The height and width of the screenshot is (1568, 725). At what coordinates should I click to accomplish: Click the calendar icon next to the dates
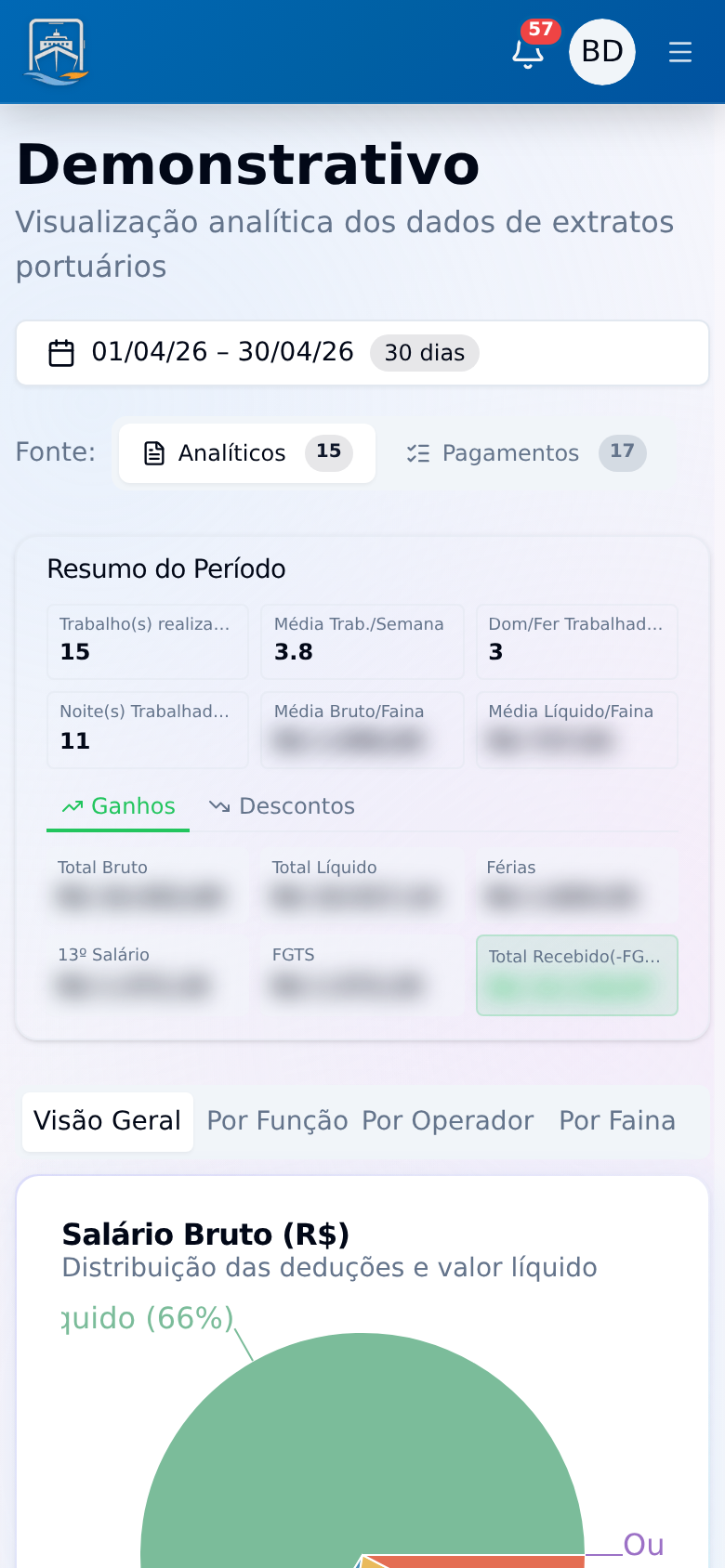tap(60, 353)
